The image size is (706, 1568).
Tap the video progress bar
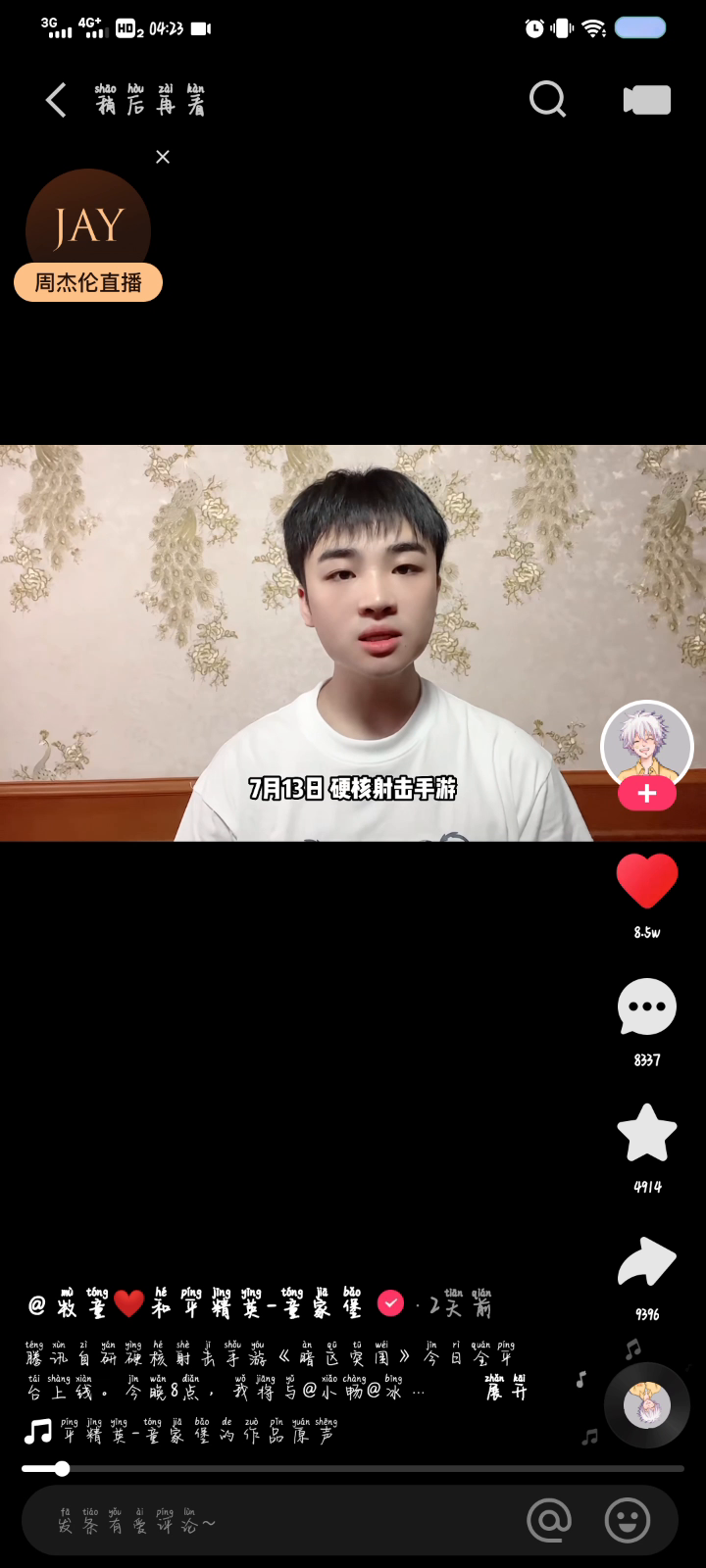click(353, 1468)
